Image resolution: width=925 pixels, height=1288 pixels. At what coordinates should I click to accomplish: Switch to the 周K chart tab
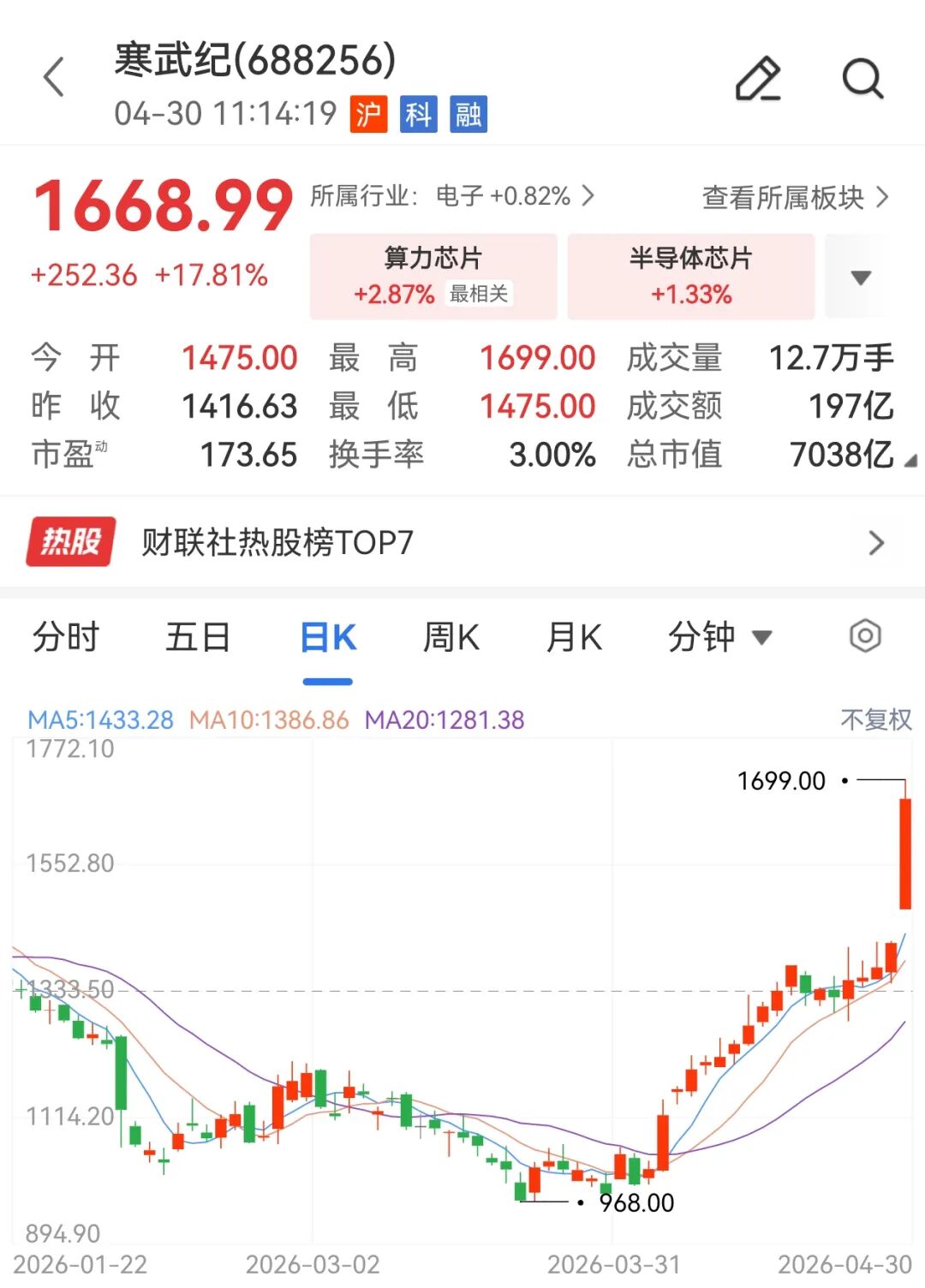tap(451, 637)
